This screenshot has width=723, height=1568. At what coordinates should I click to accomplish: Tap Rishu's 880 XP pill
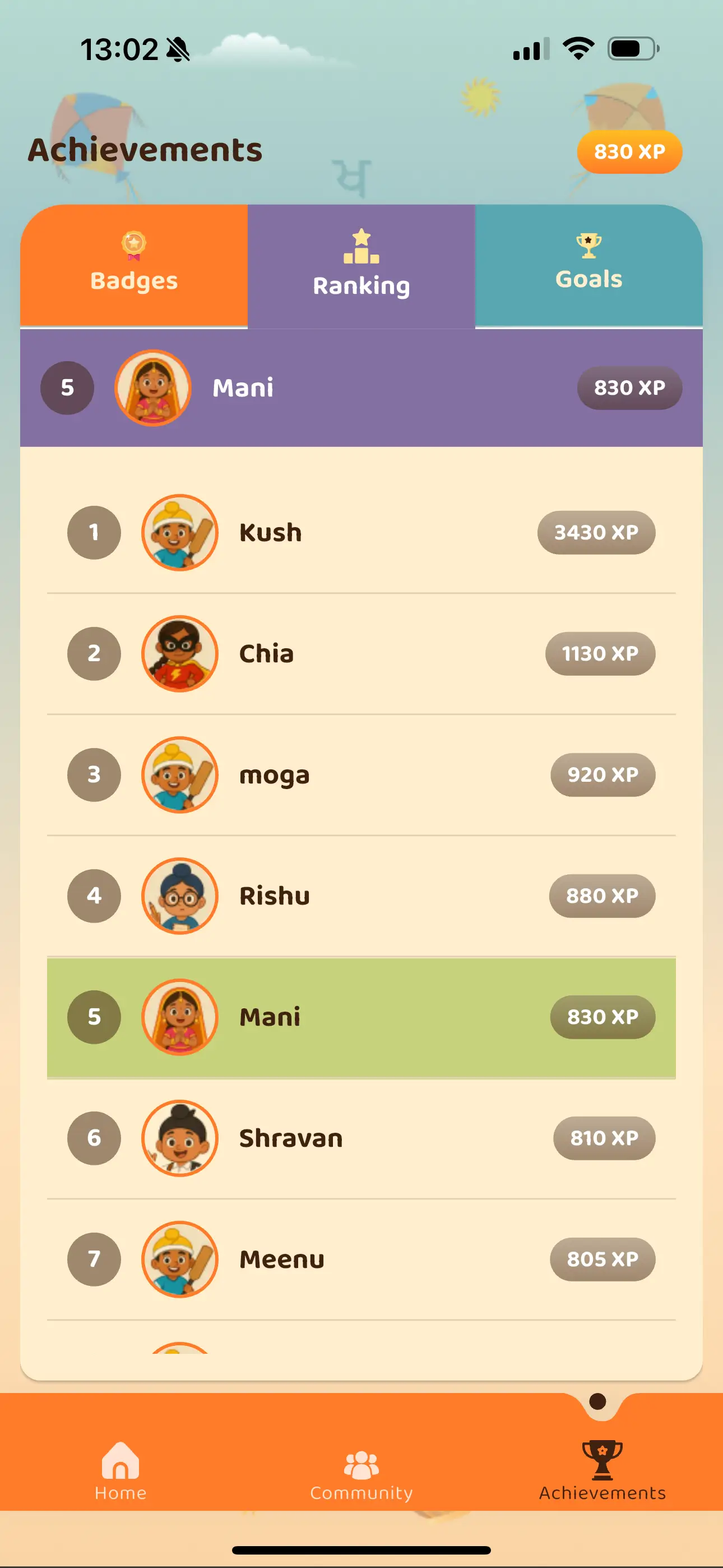click(602, 896)
